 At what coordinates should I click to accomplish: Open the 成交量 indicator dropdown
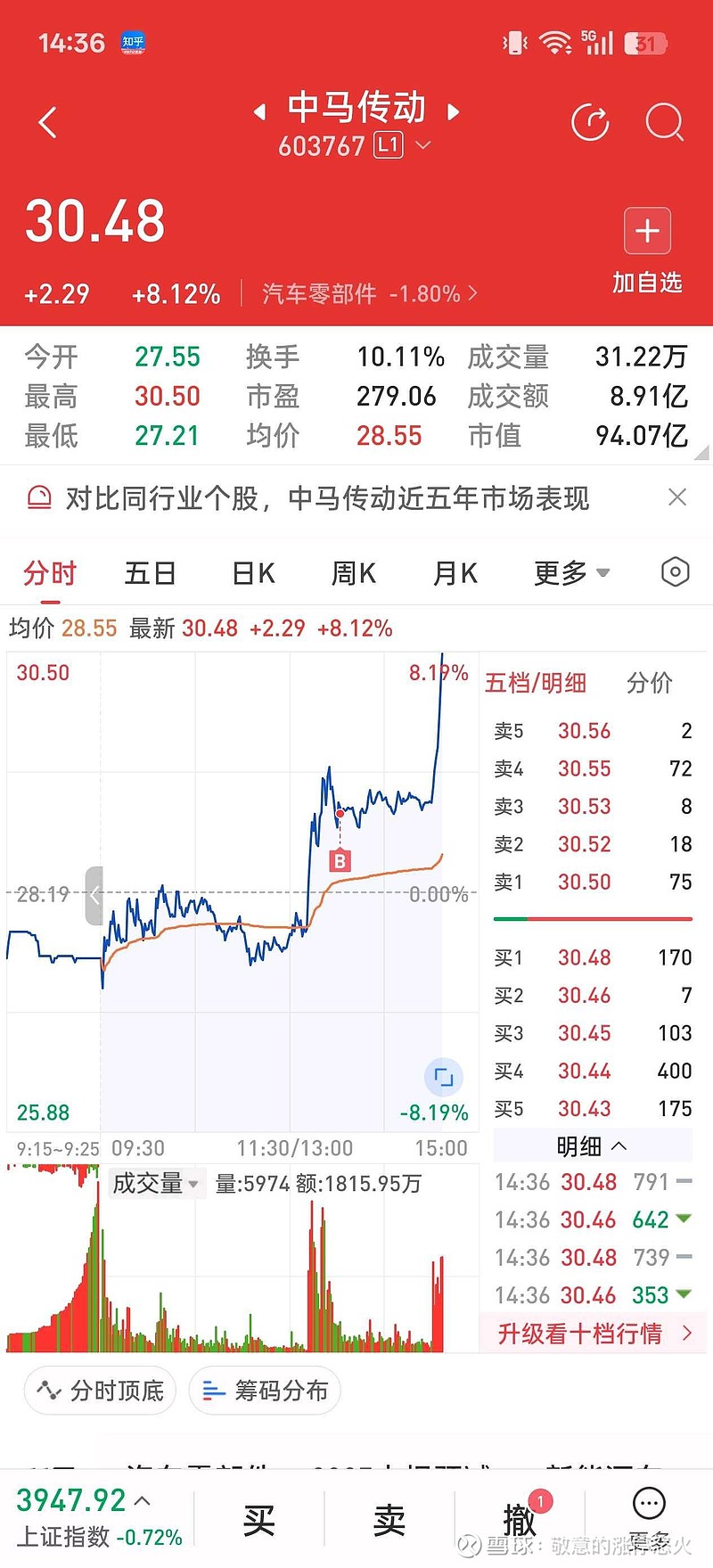[155, 1183]
